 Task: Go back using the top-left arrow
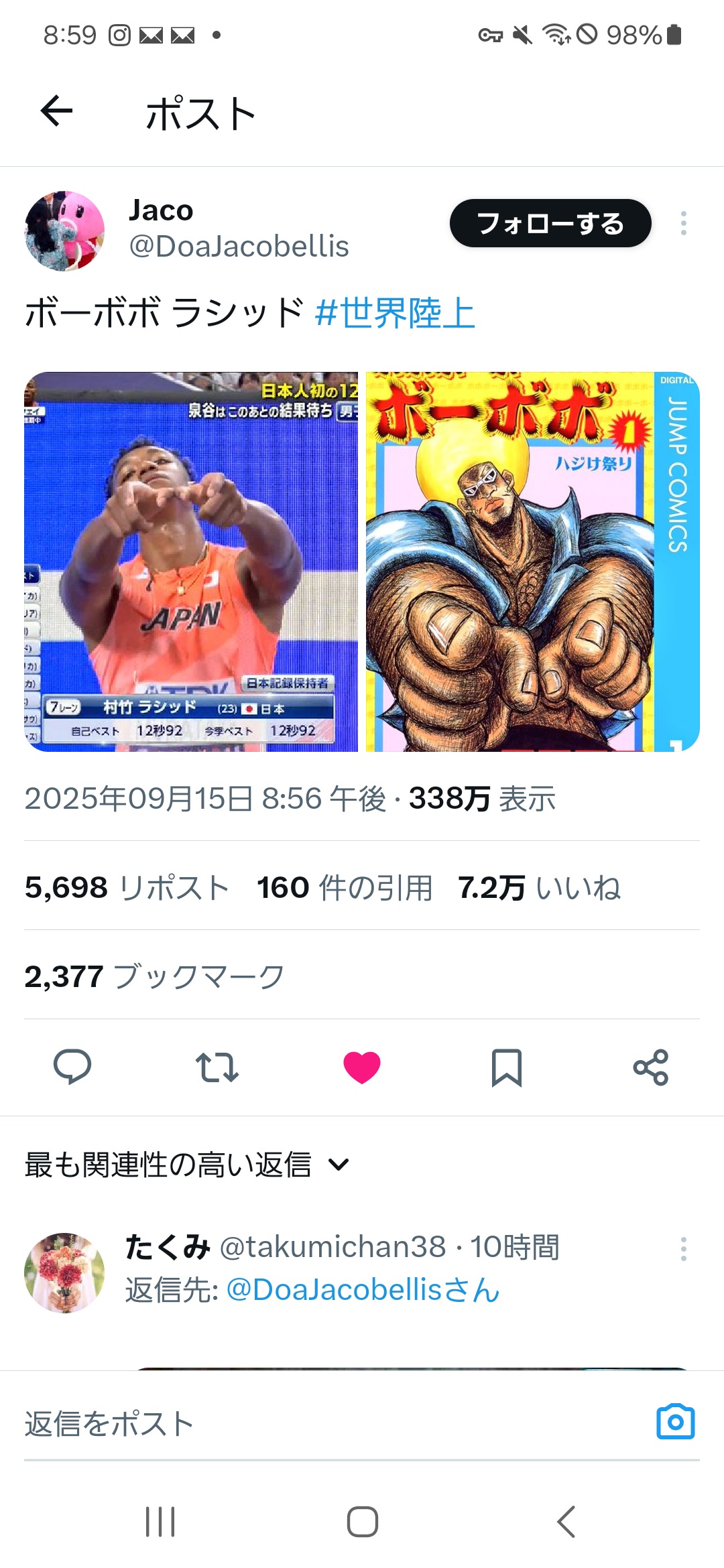(x=56, y=111)
